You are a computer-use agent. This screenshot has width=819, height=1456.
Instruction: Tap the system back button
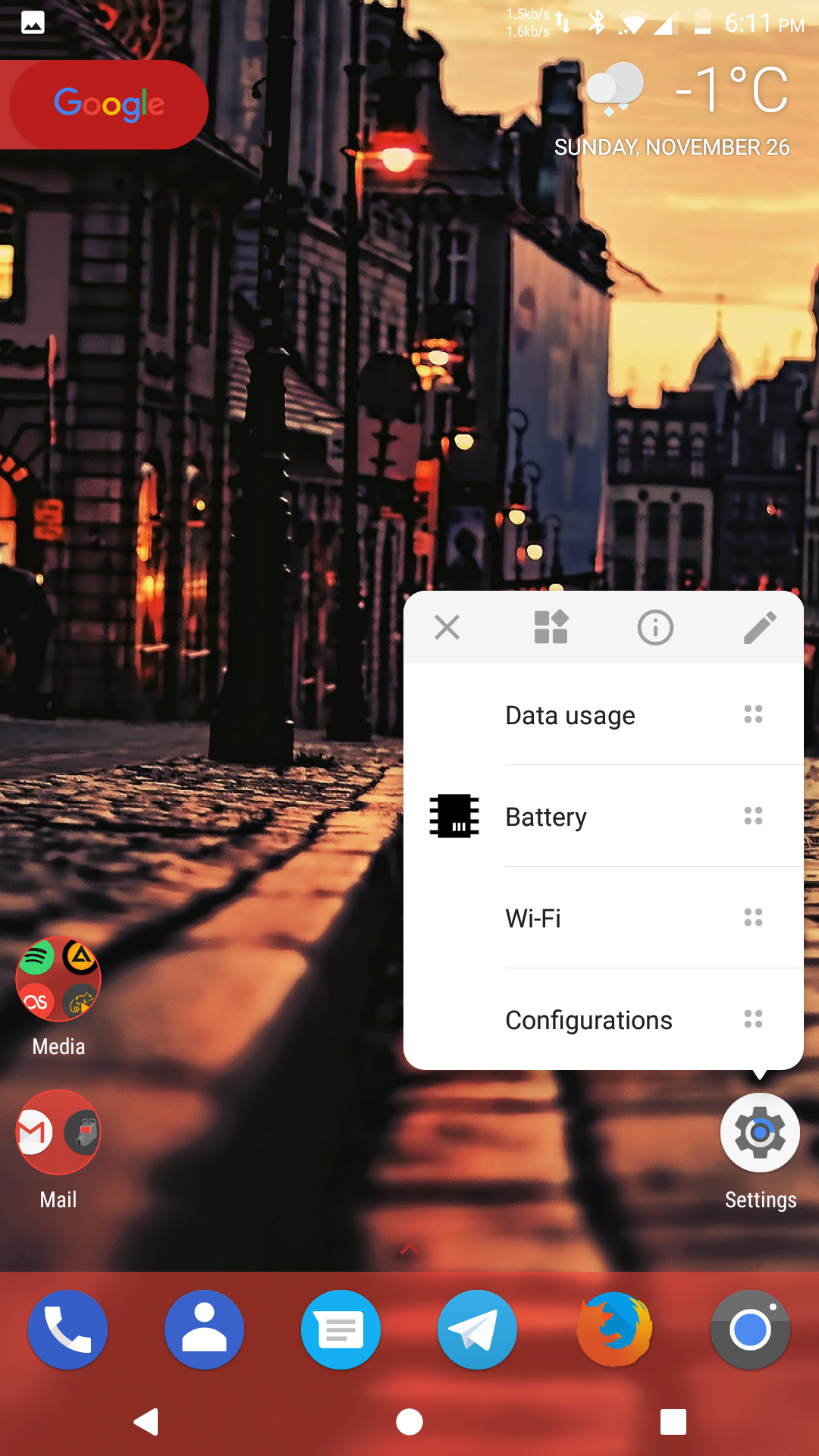pyautogui.click(x=146, y=1422)
